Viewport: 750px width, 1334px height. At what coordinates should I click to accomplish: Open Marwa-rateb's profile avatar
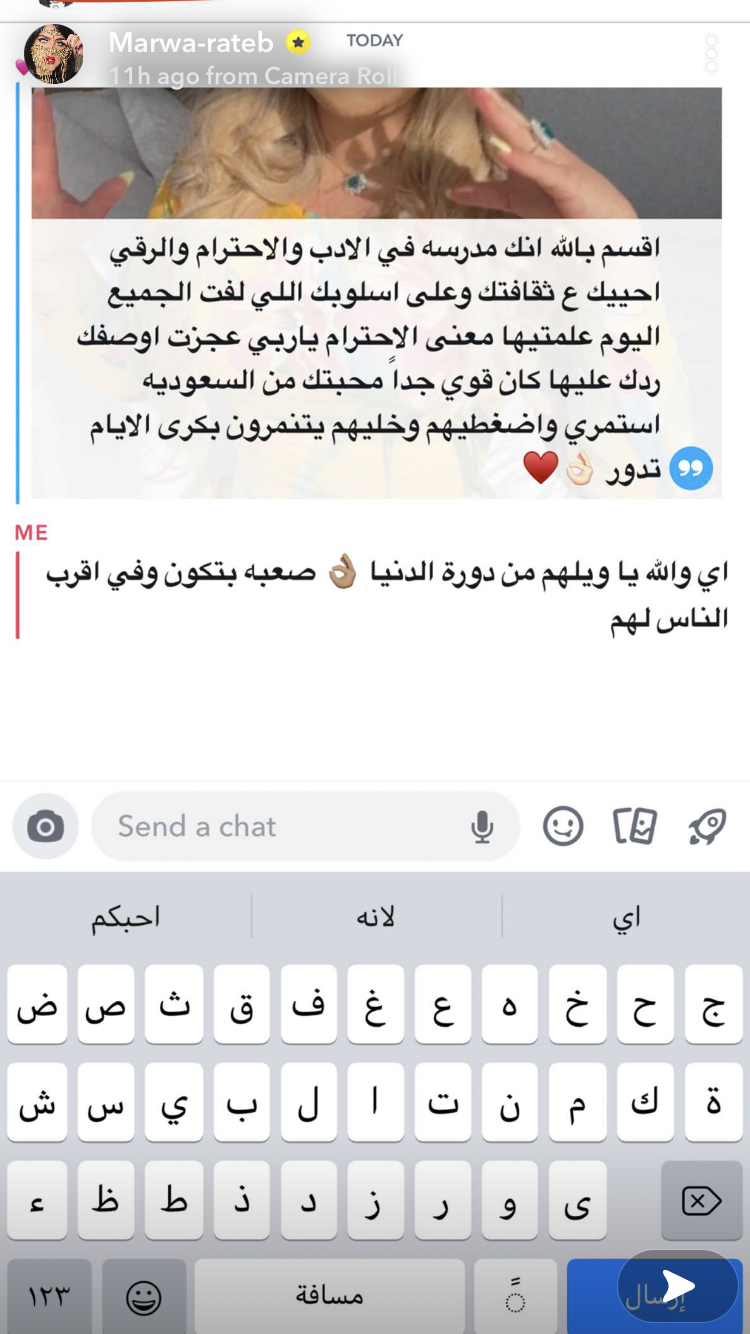click(x=53, y=55)
